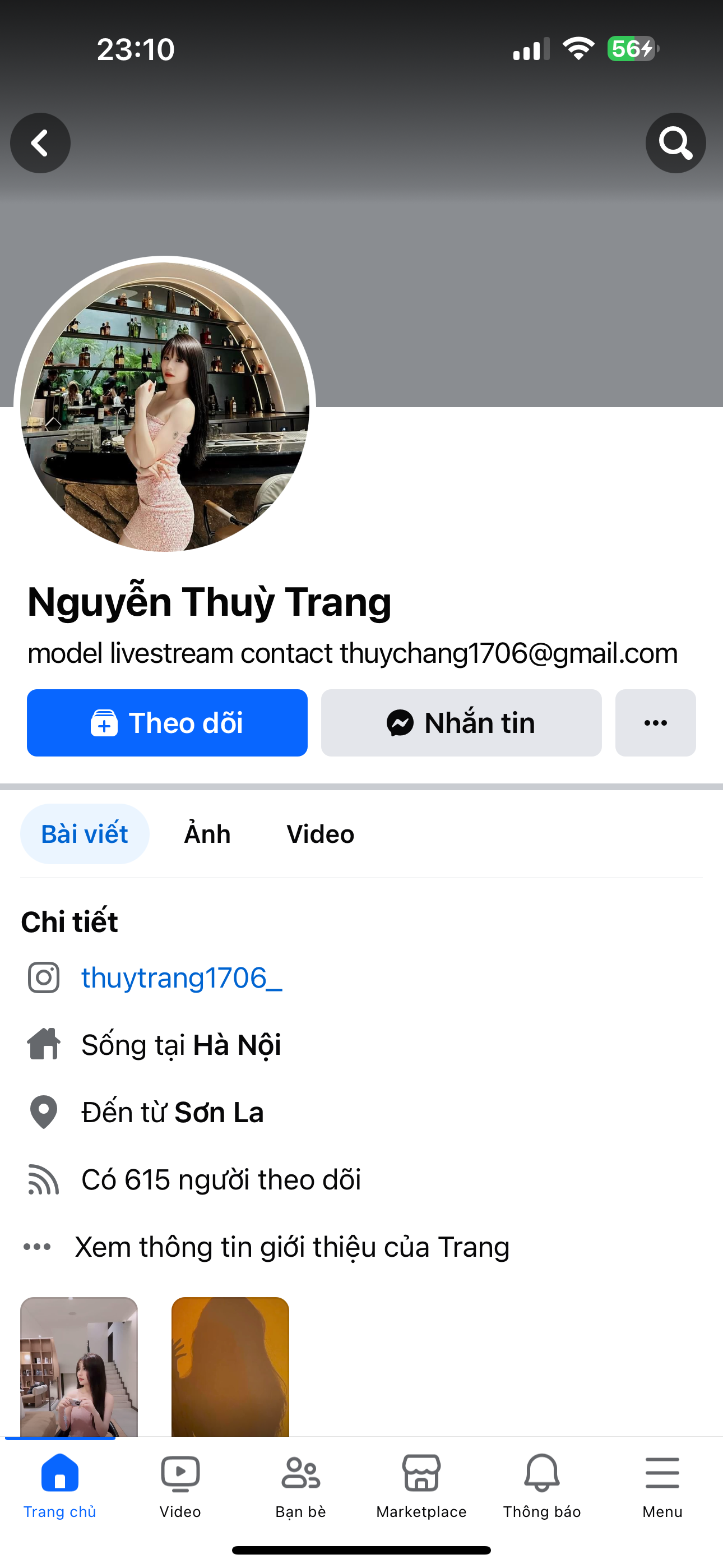Viewport: 723px width, 1568px height.
Task: Open search on this profile
Action: [675, 143]
